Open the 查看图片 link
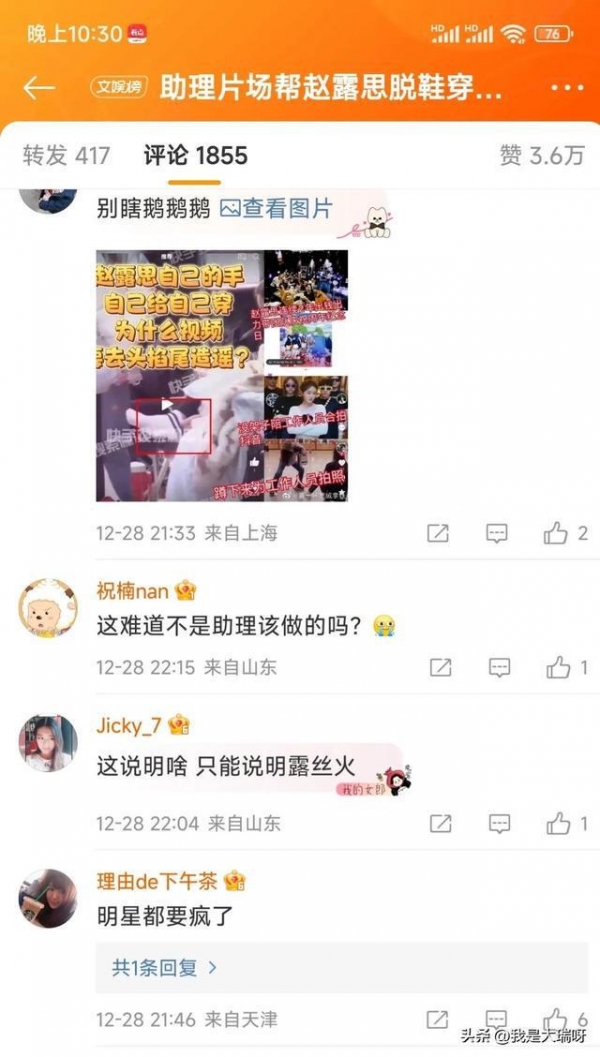 [276, 209]
